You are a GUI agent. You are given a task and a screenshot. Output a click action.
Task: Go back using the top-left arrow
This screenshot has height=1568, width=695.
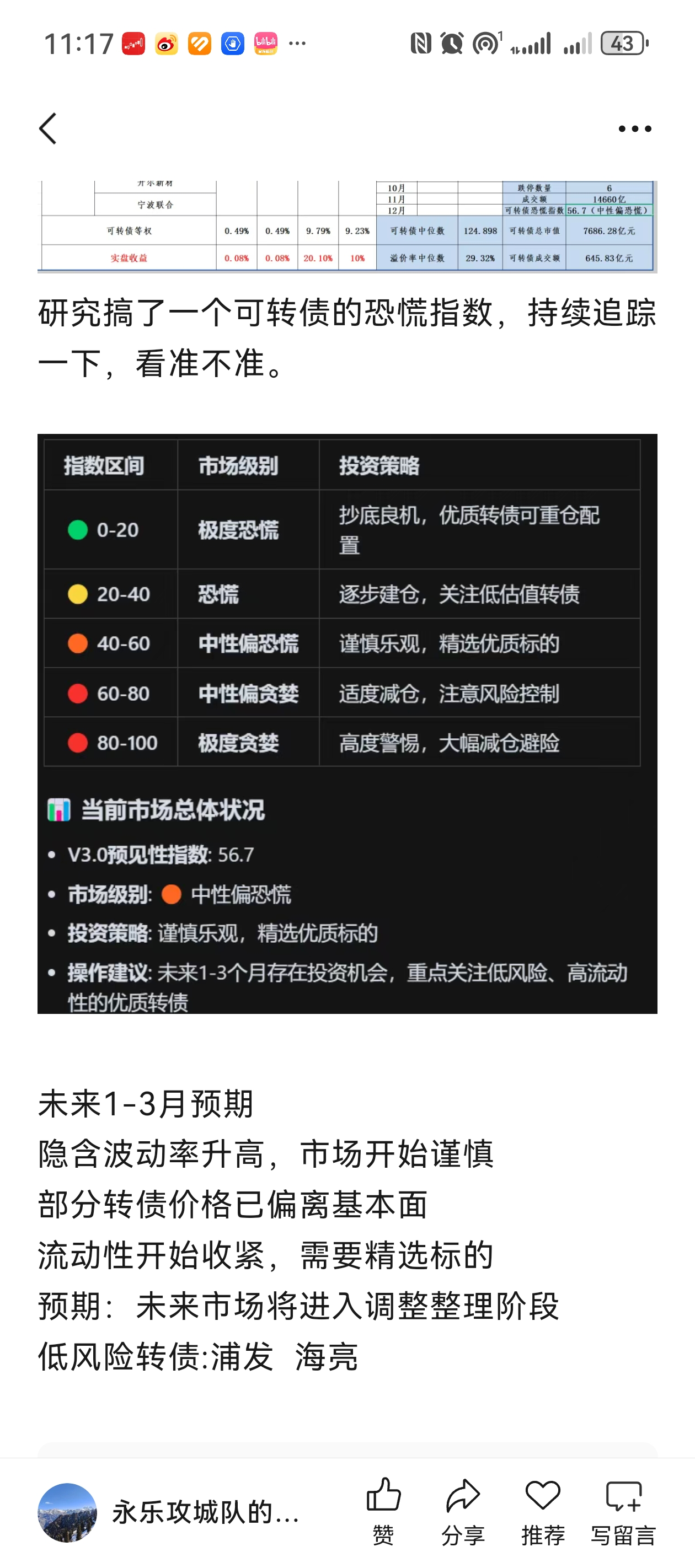coord(48,129)
